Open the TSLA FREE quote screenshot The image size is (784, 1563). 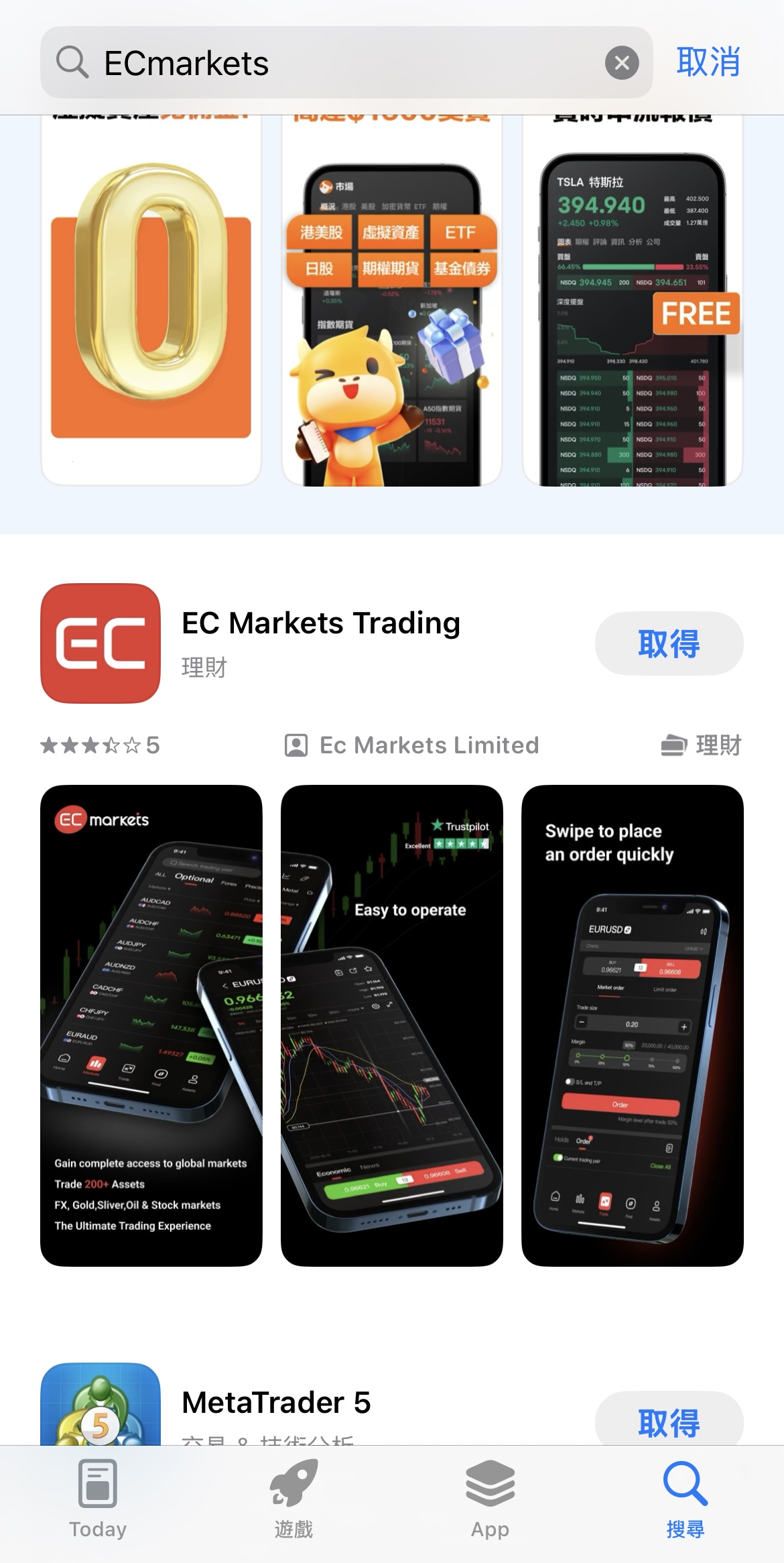(633, 300)
